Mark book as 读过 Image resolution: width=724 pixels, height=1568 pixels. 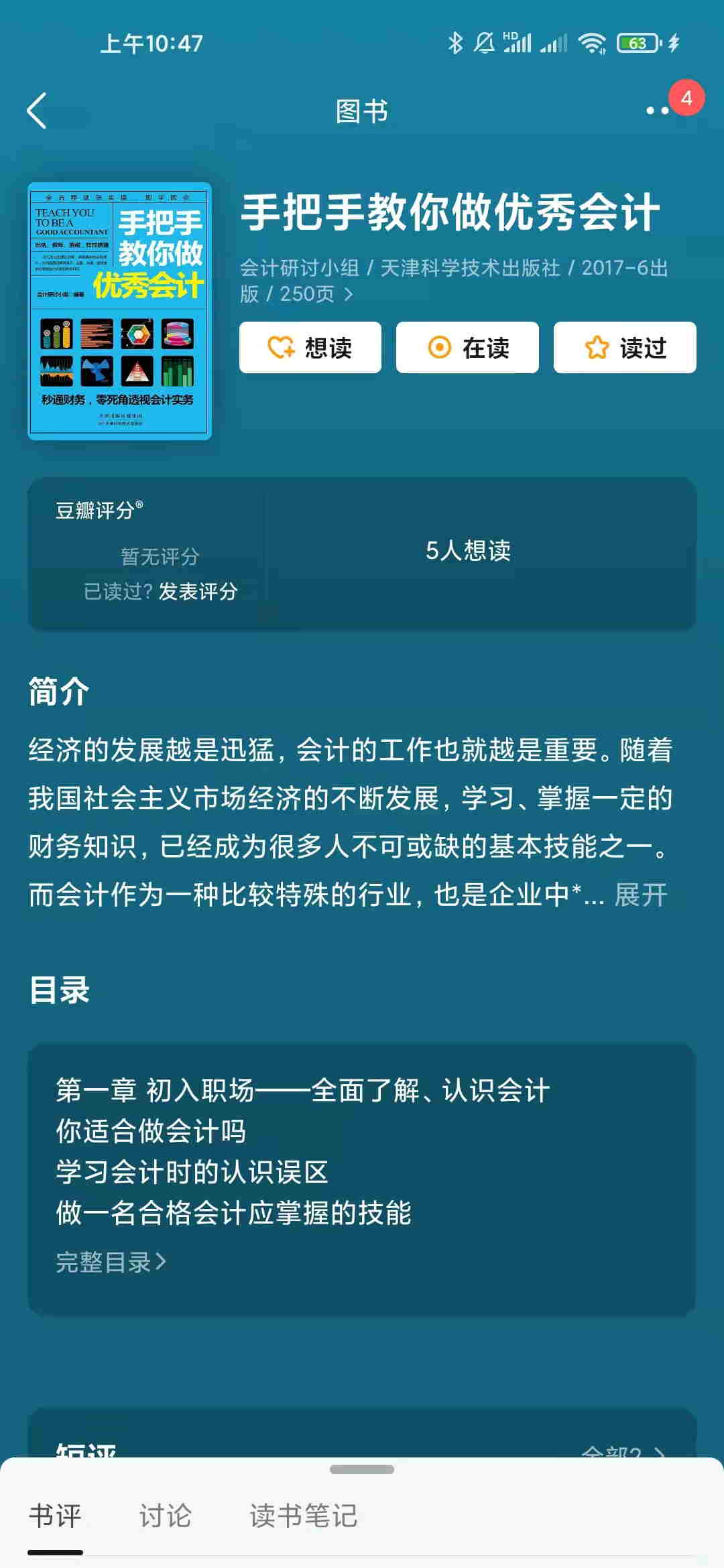coord(625,348)
